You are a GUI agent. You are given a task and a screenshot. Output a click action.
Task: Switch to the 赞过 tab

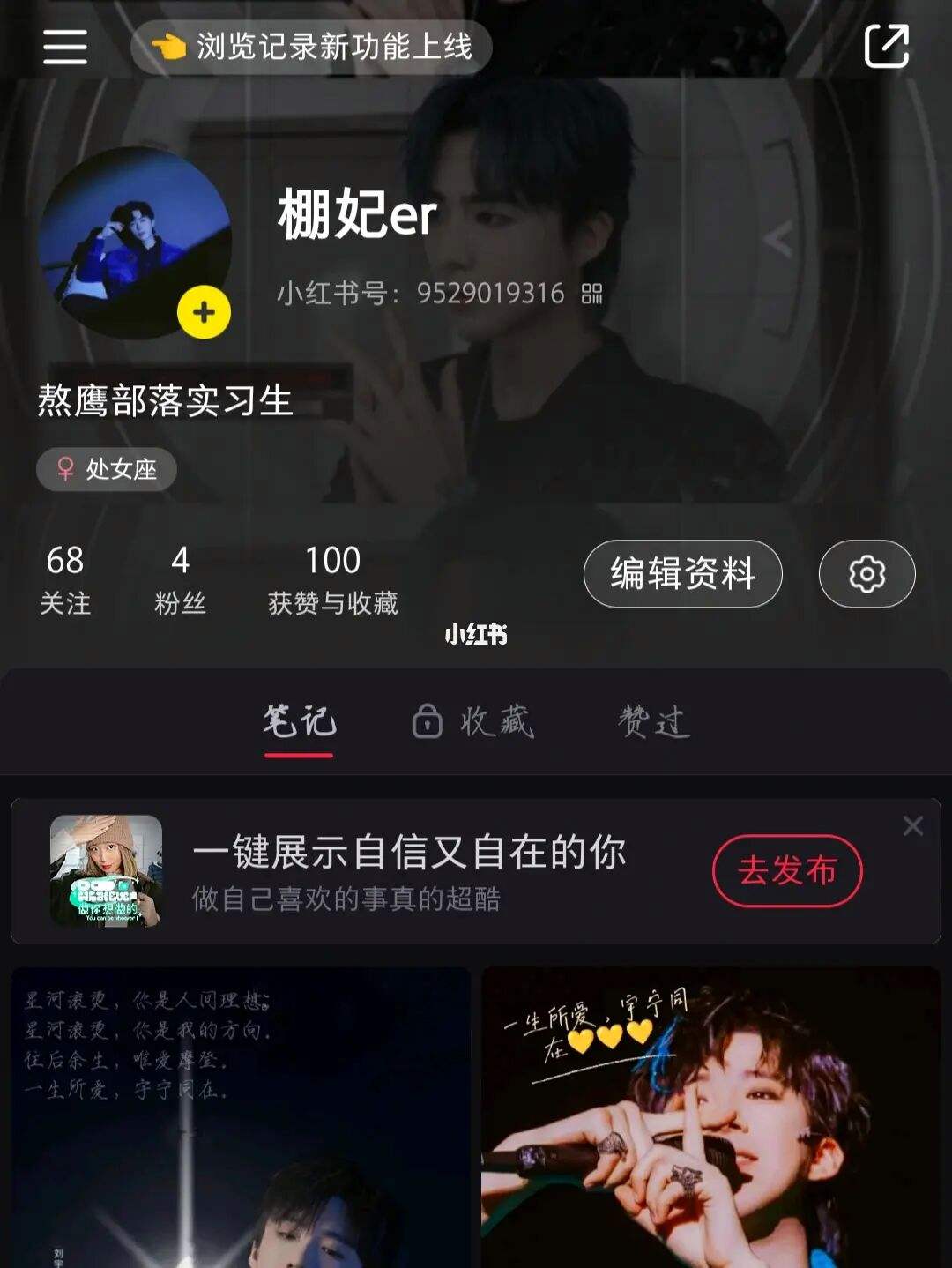[654, 720]
